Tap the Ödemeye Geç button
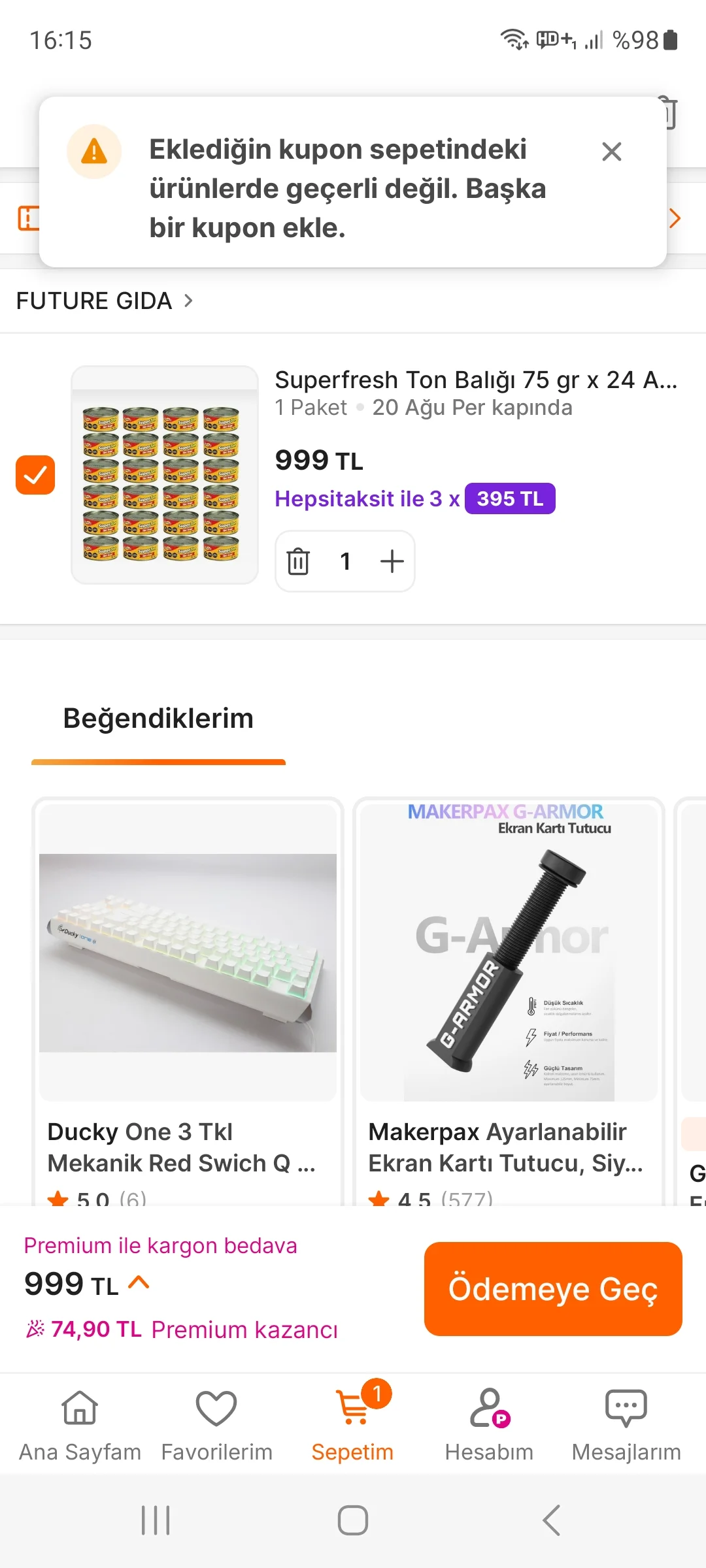 [553, 1288]
